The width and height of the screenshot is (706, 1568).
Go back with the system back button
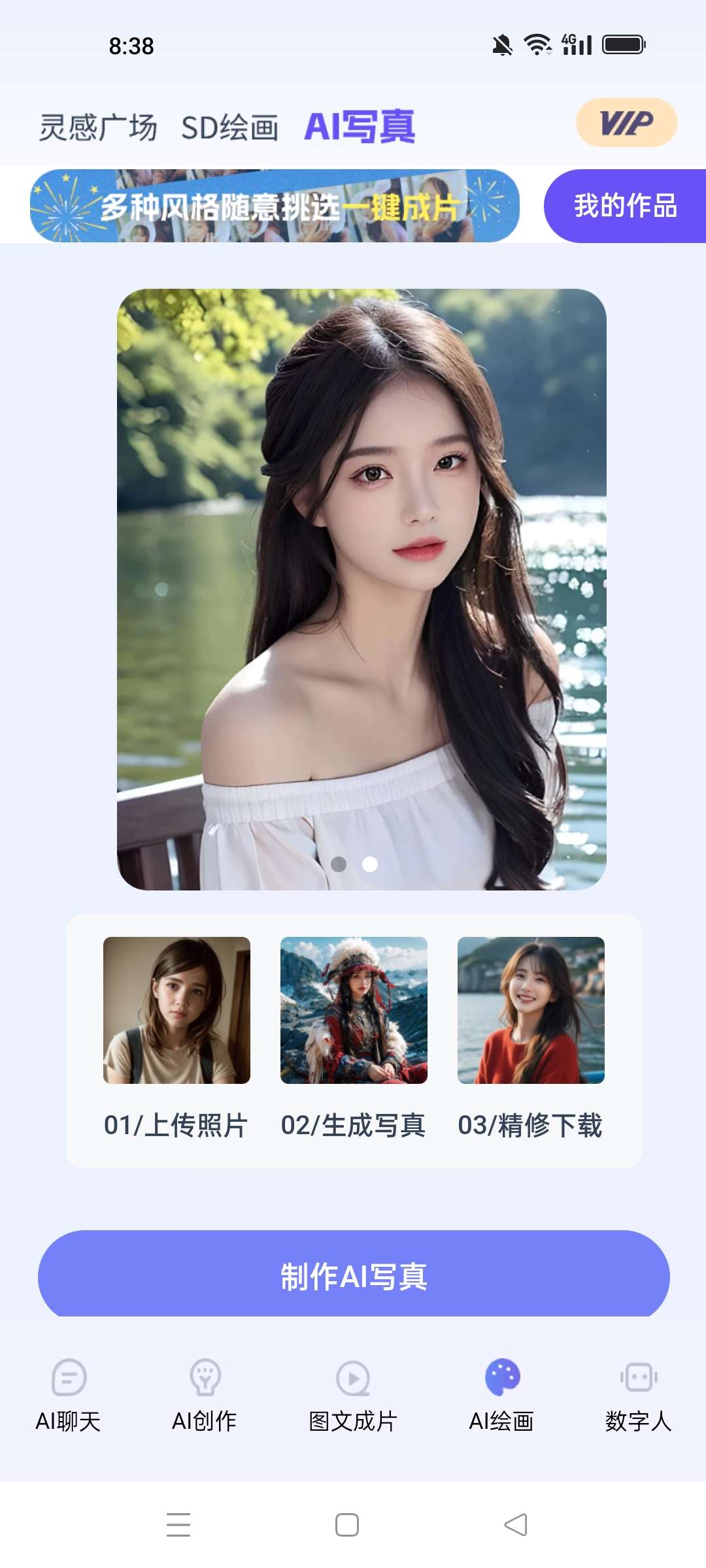pos(516,1525)
